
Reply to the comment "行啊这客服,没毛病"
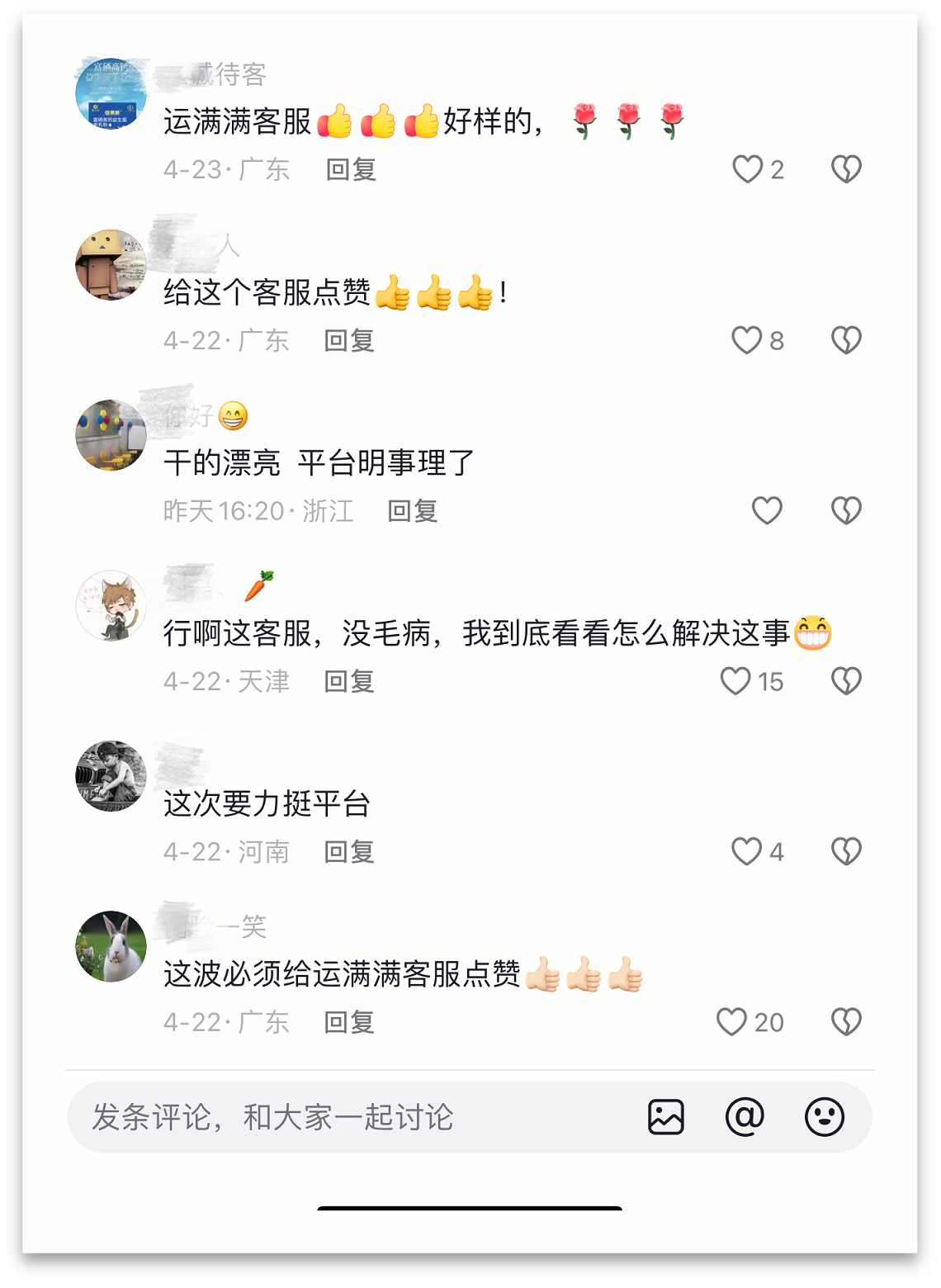[x=349, y=682]
